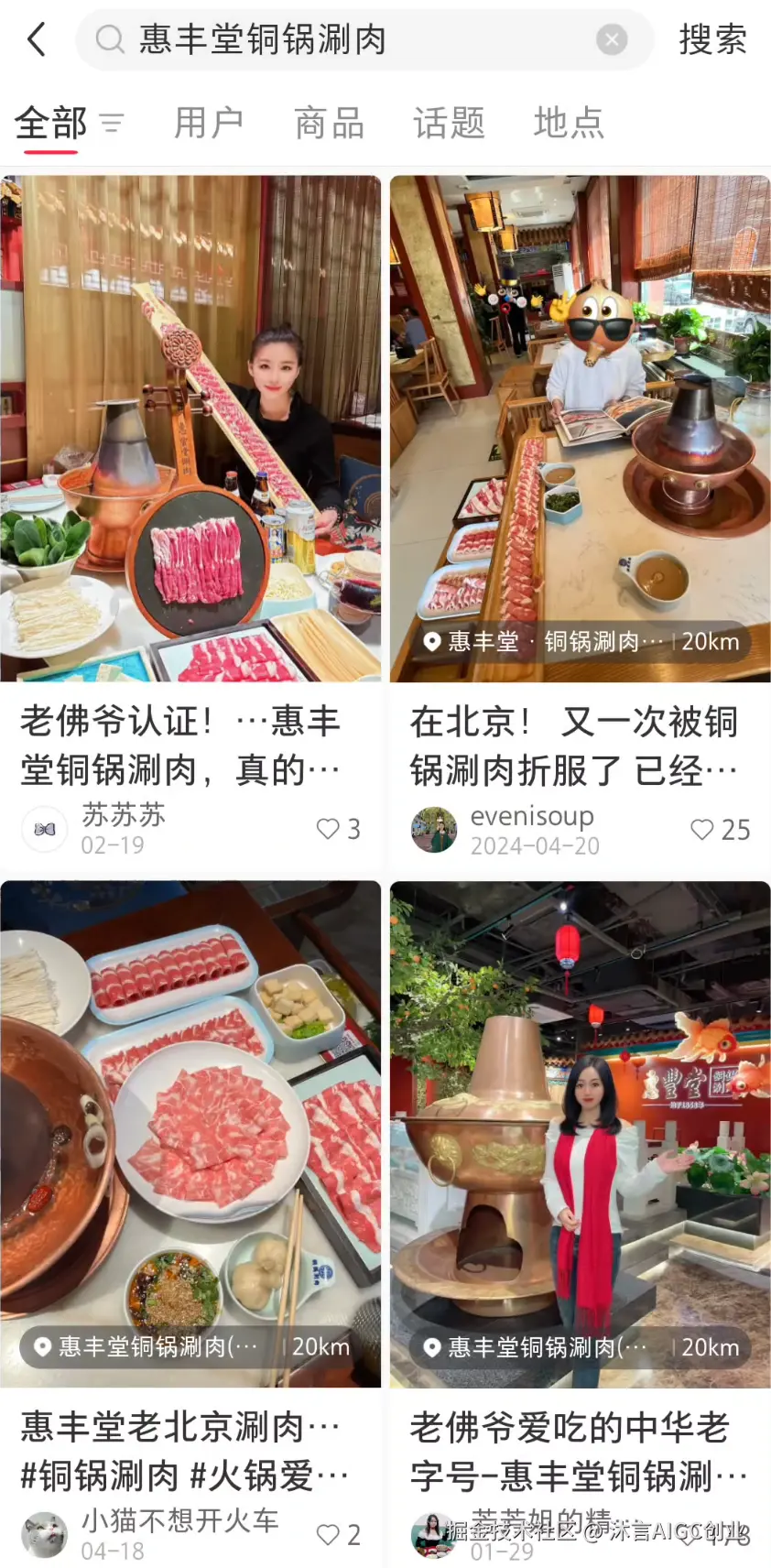
Task: Like the post by 苏苏苏
Action: tap(338, 829)
